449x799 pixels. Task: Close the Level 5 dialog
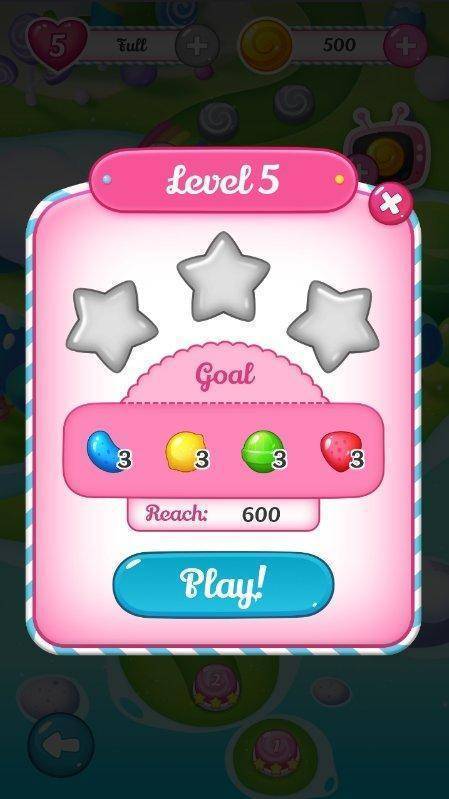tap(391, 204)
